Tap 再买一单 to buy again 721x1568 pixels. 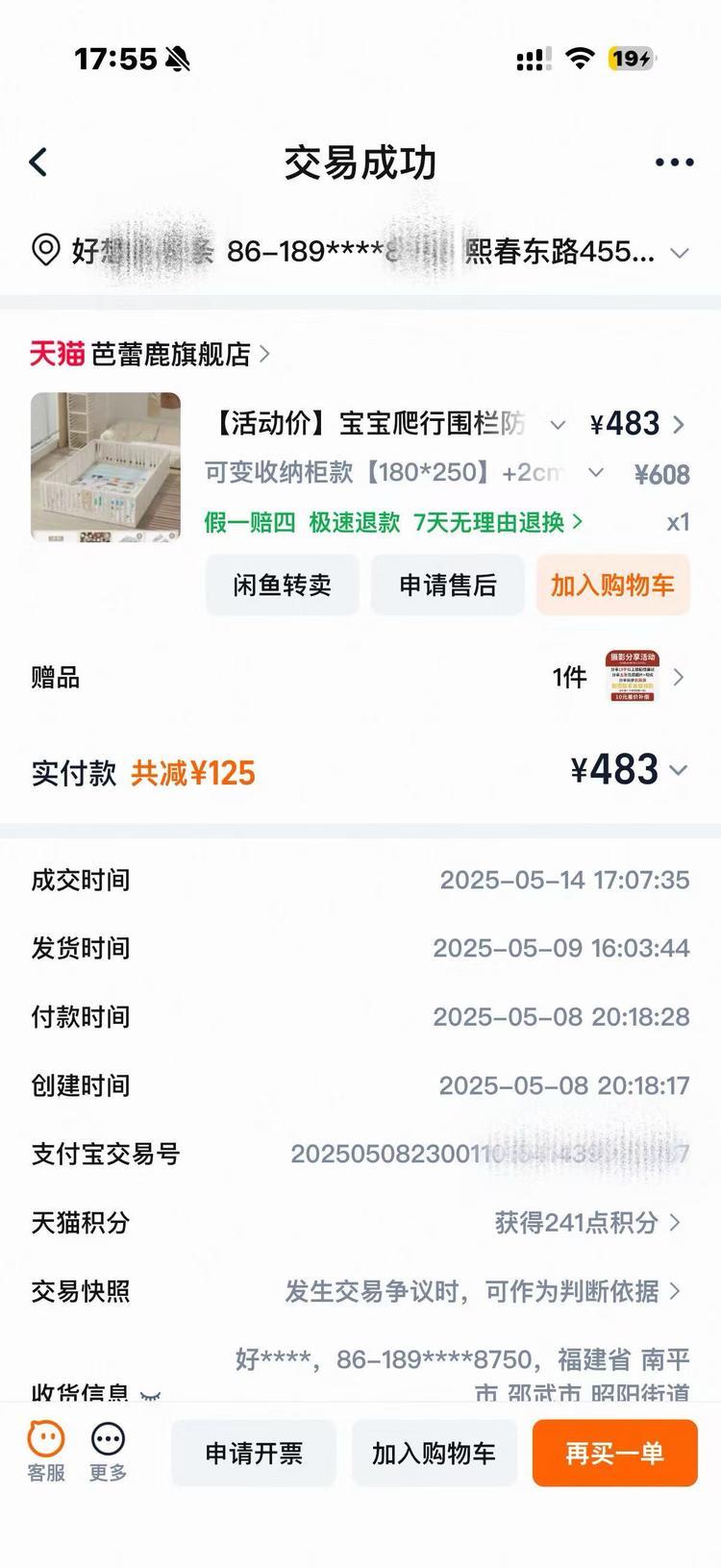[x=614, y=1453]
